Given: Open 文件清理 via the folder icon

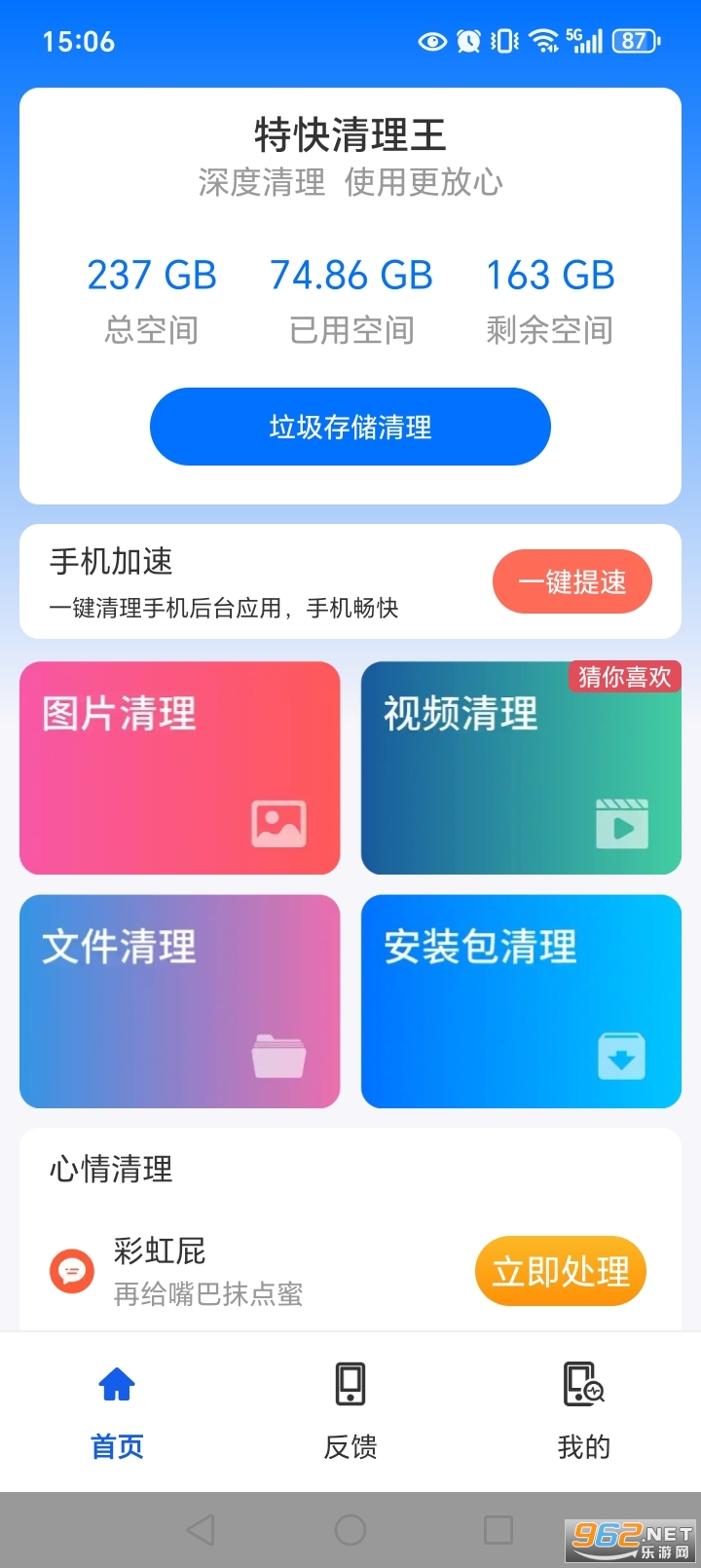Looking at the screenshot, I should pos(278,1056).
